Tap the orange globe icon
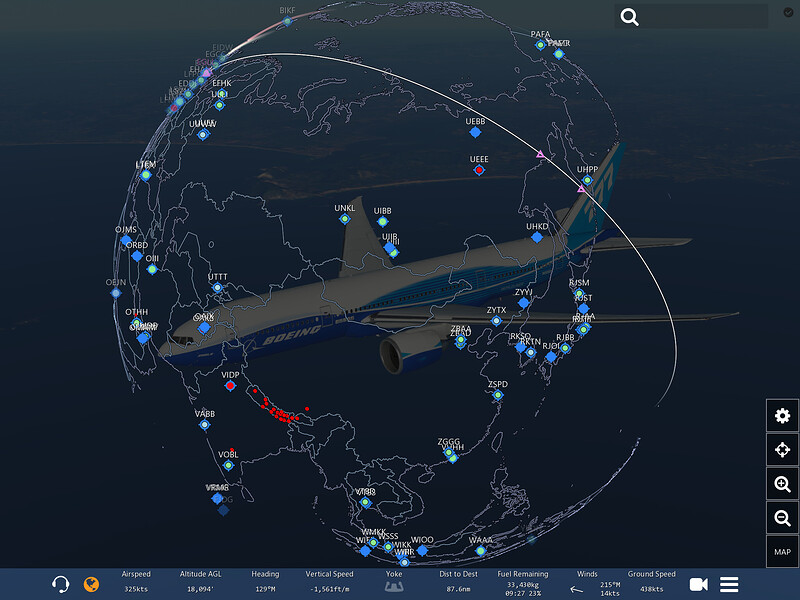This screenshot has height=600, width=800. 91,584
